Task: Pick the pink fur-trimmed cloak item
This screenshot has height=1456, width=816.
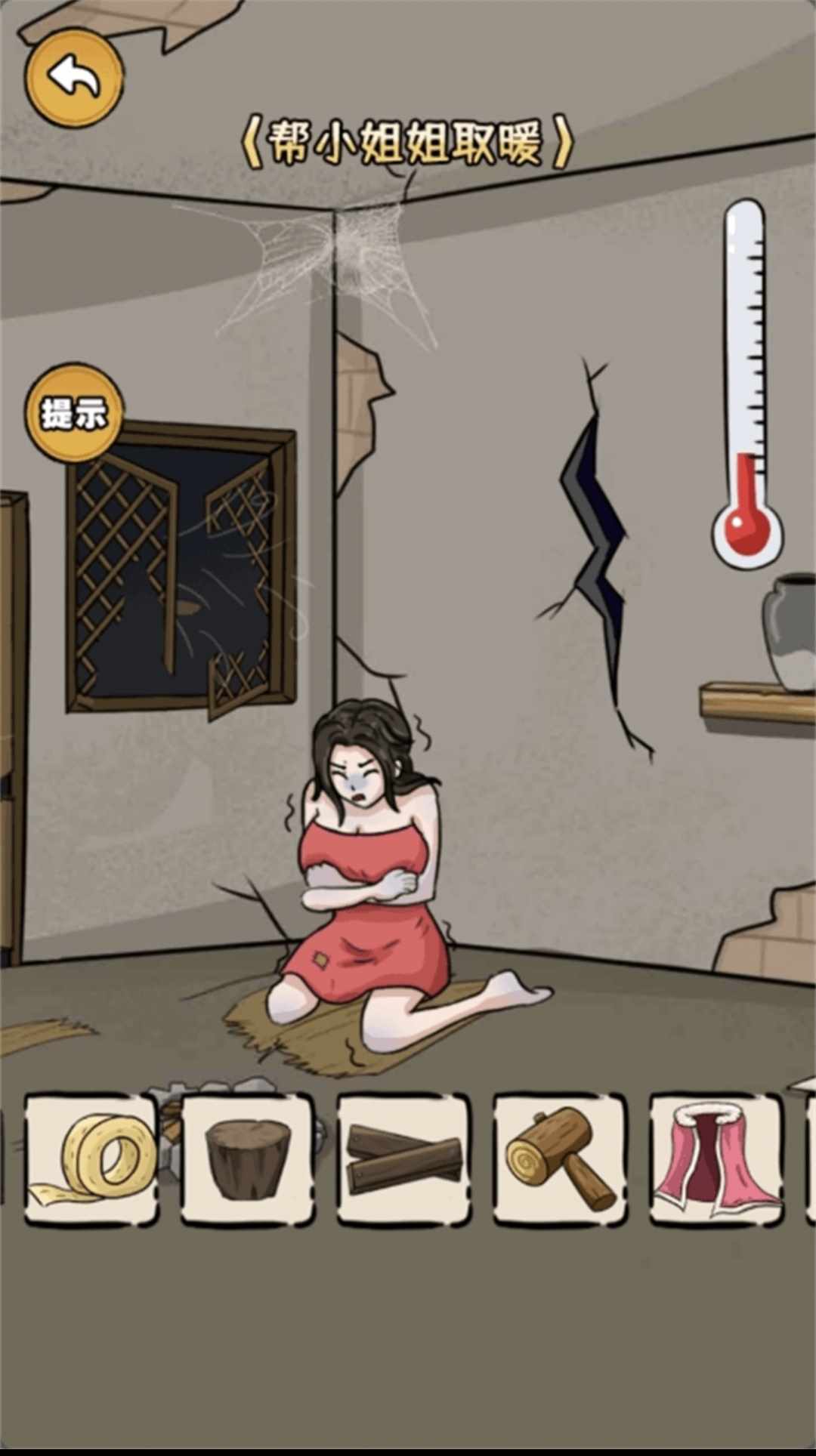Action: 716,1159
